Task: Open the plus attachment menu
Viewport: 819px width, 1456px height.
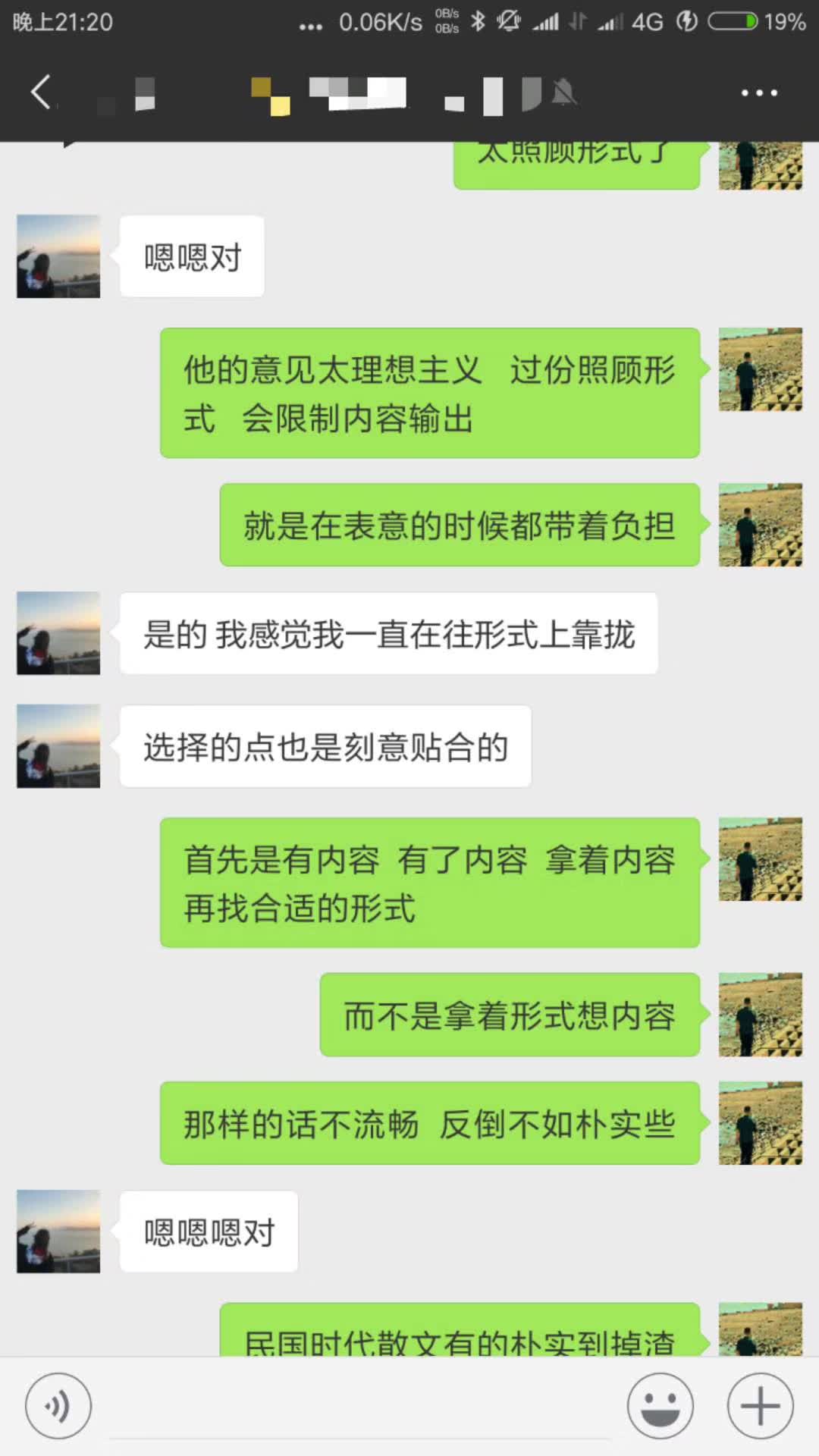Action: coord(760,1405)
